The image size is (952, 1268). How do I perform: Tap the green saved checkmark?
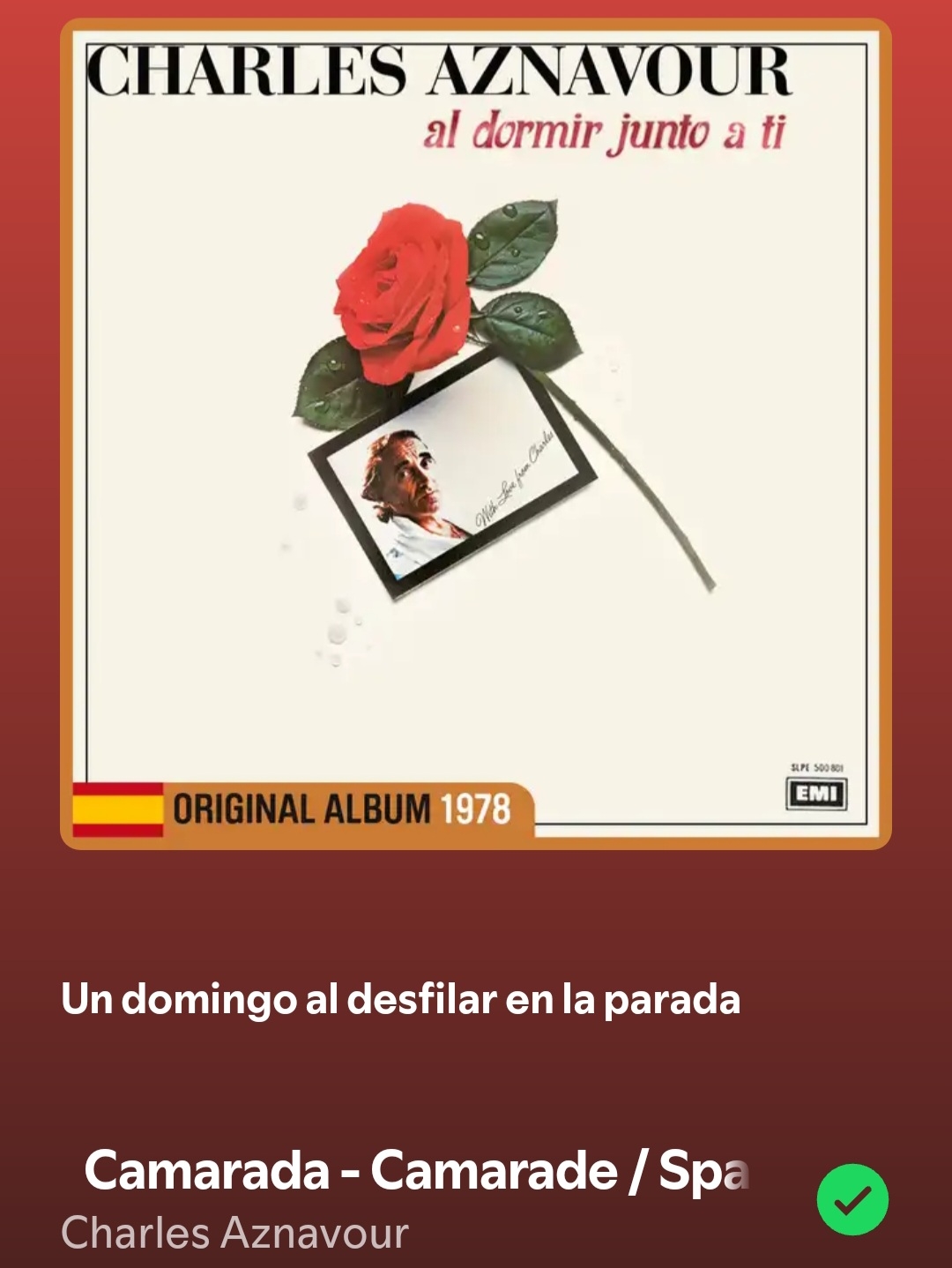[852, 1199]
